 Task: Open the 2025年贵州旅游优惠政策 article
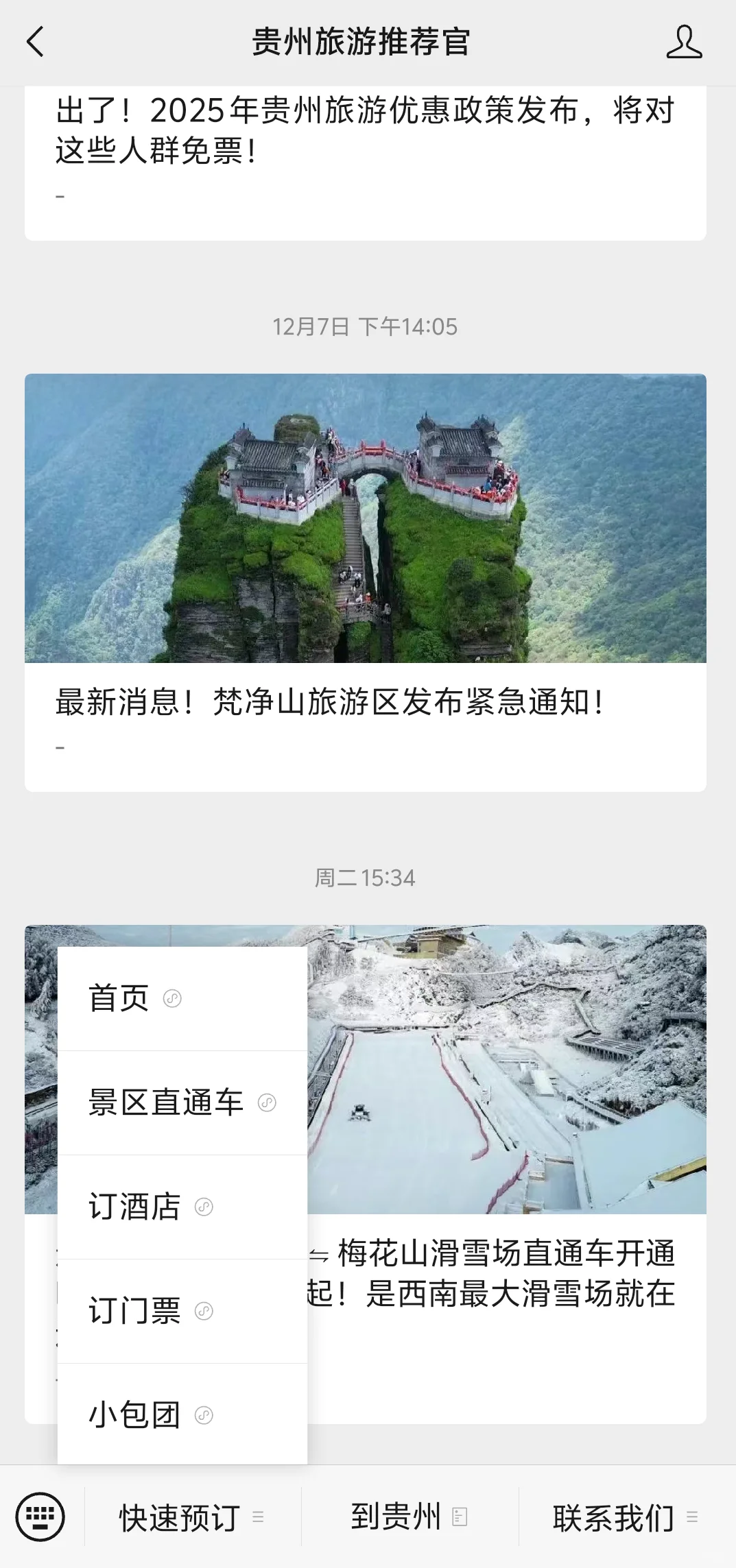pyautogui.click(x=365, y=130)
